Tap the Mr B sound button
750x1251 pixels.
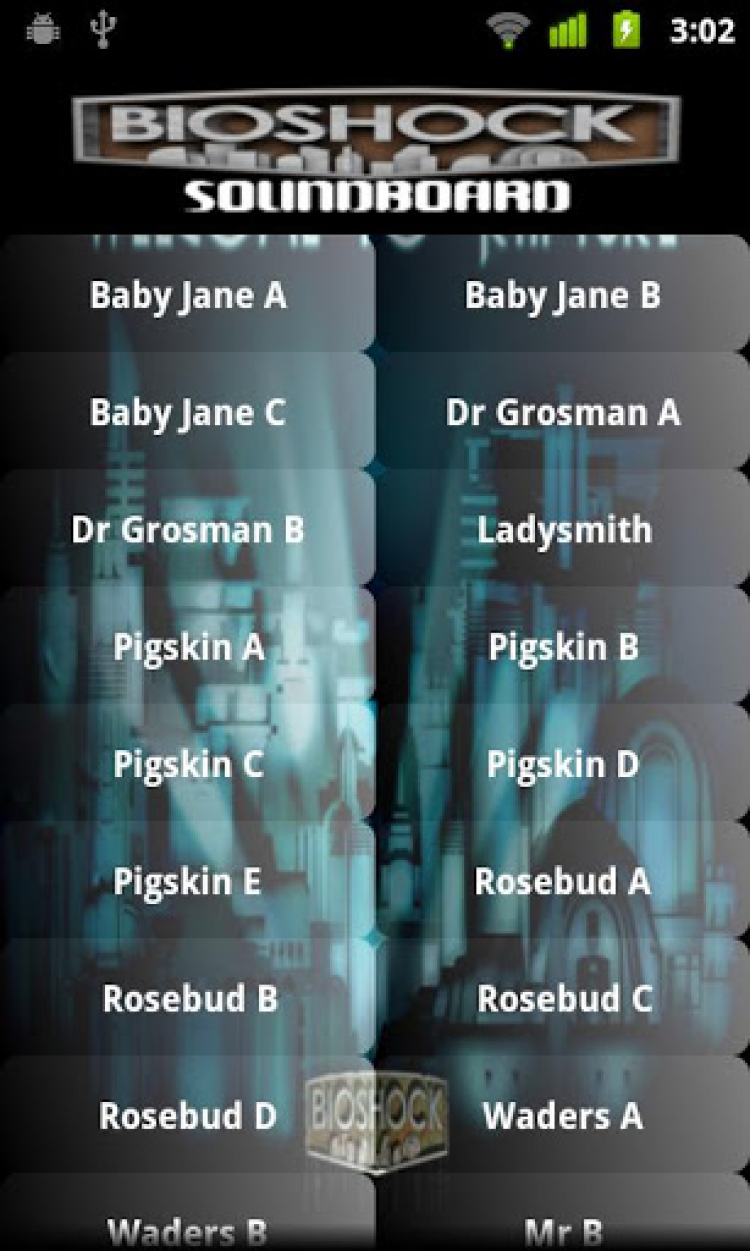(x=563, y=1228)
